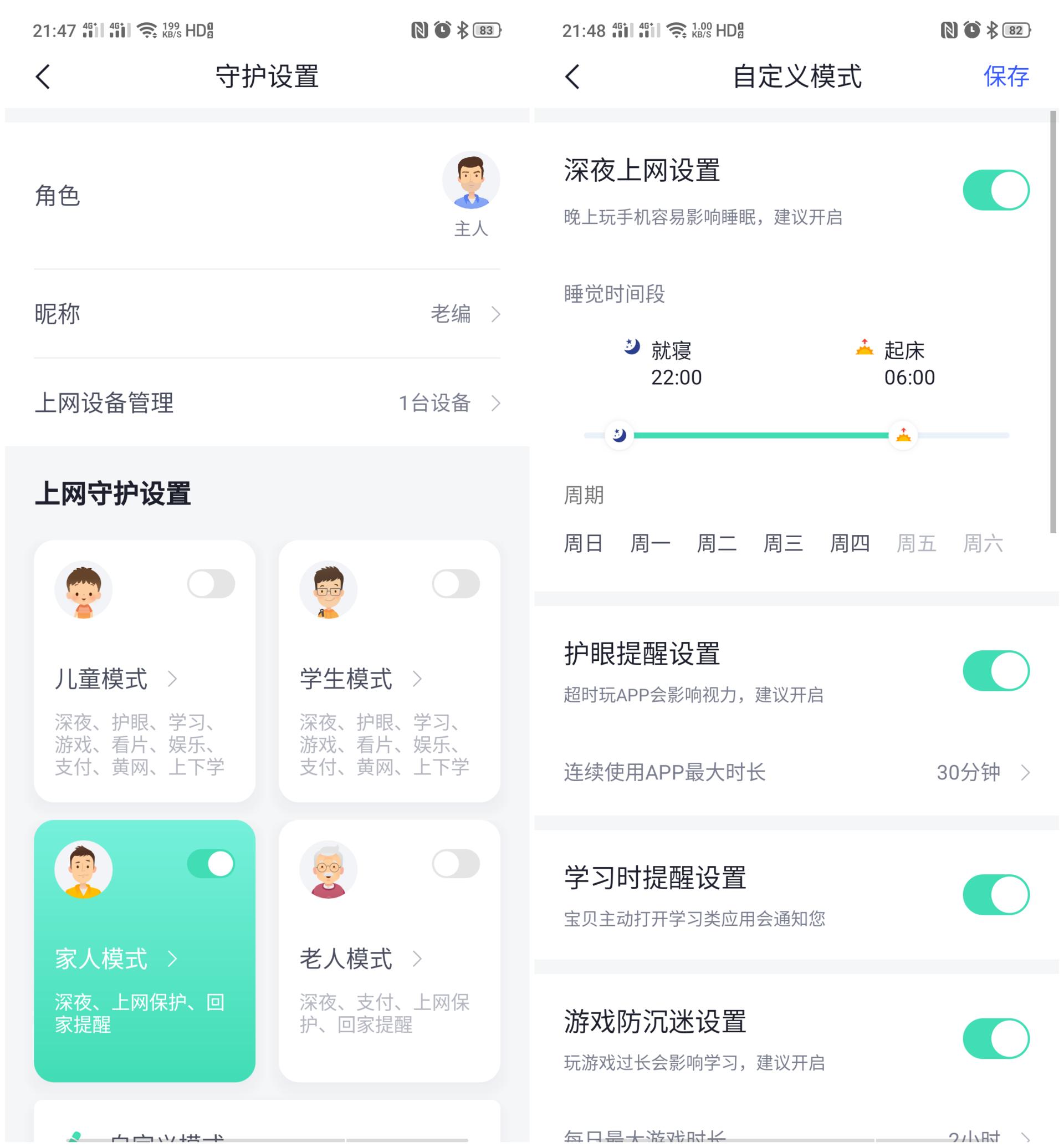Click the moon bedtime icon above 22:00

click(x=631, y=347)
